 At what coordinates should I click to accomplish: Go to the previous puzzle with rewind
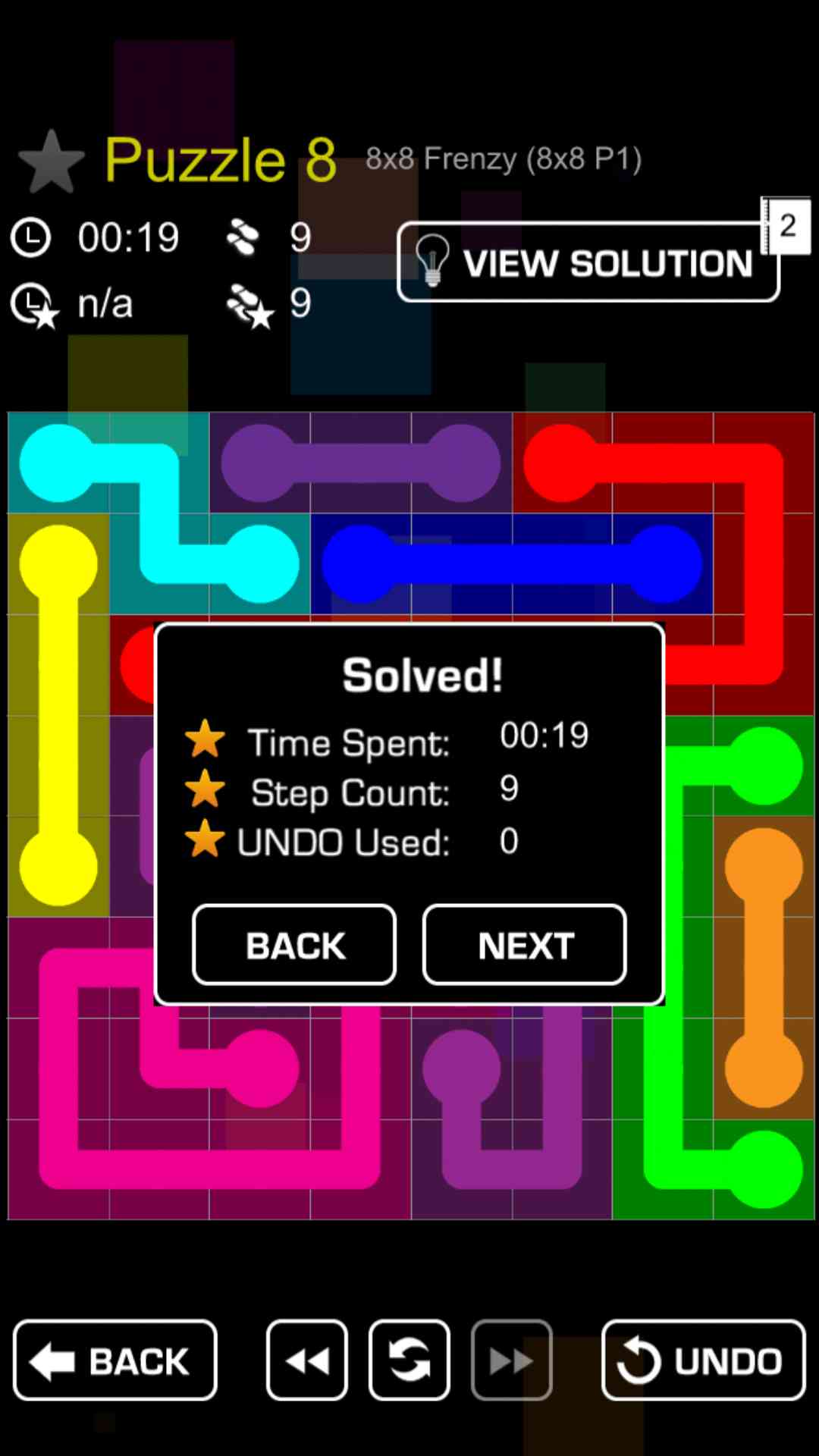307,1360
